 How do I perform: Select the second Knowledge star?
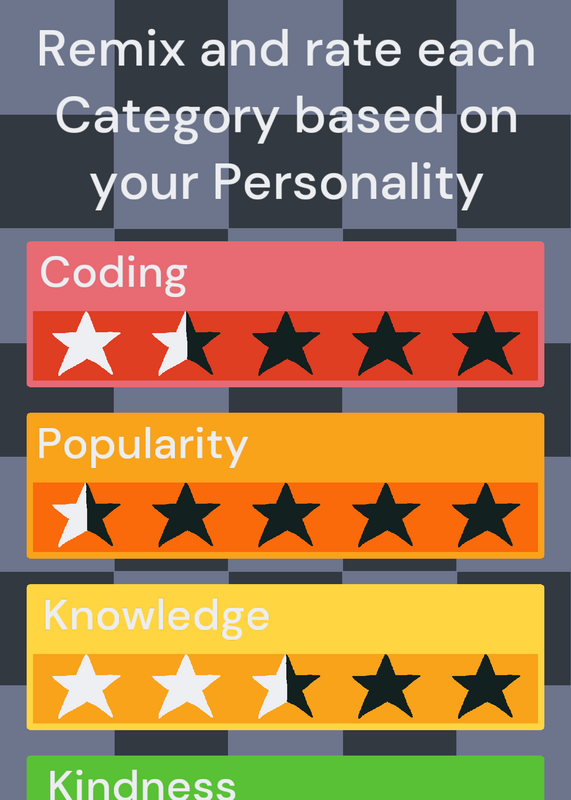coord(186,688)
